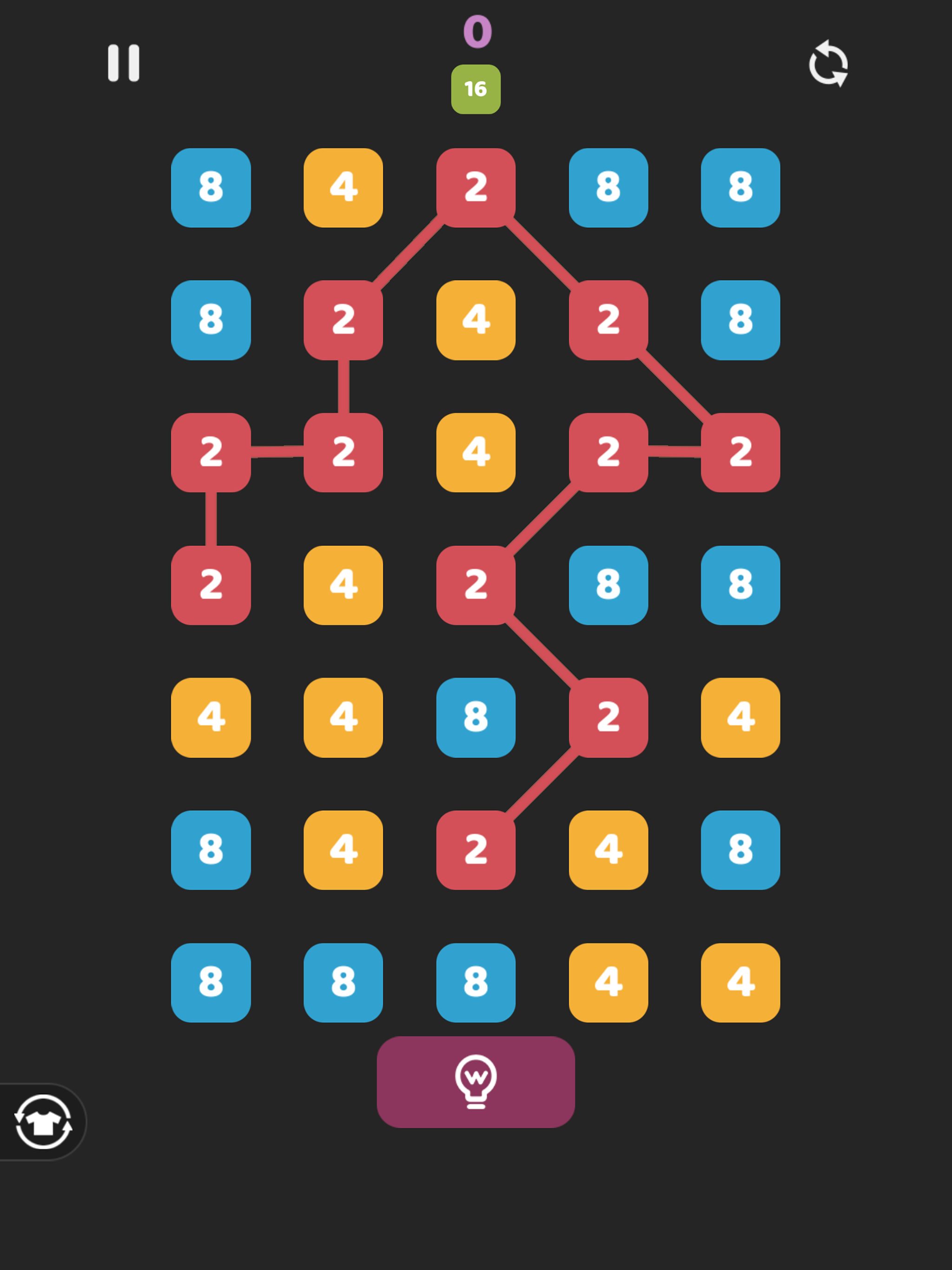Image resolution: width=952 pixels, height=1270 pixels.
Task: Tap the blue 8 in the bottom row center
Action: pyautogui.click(x=476, y=982)
